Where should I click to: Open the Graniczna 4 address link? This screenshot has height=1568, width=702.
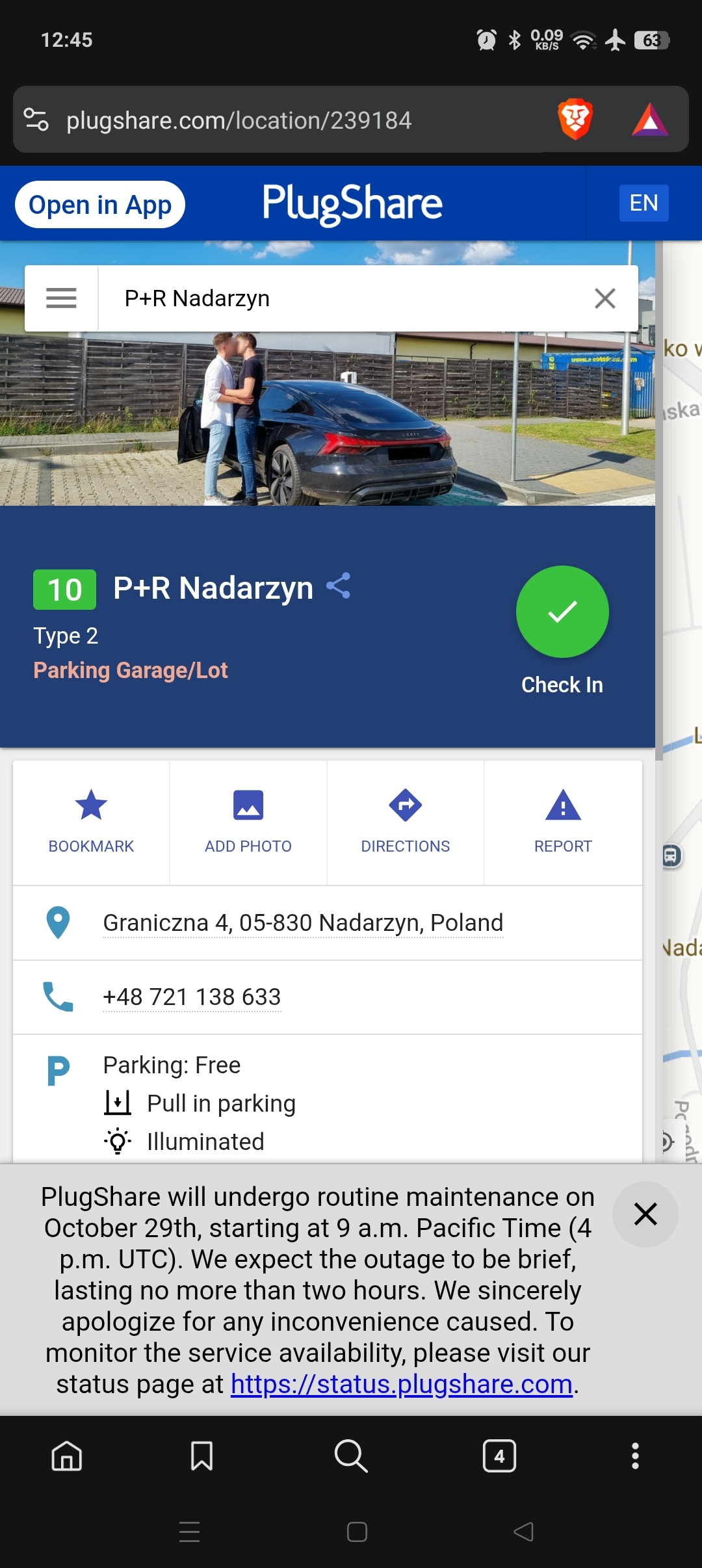(x=303, y=922)
